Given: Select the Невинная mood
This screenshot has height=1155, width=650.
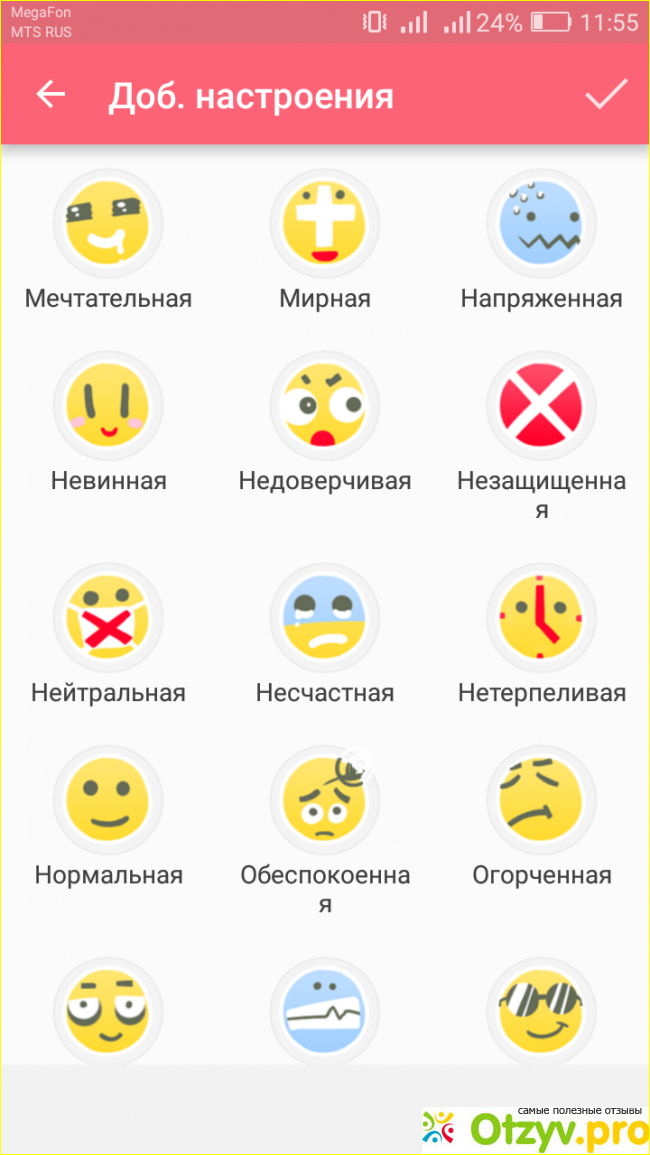Looking at the screenshot, I should pos(107,405).
